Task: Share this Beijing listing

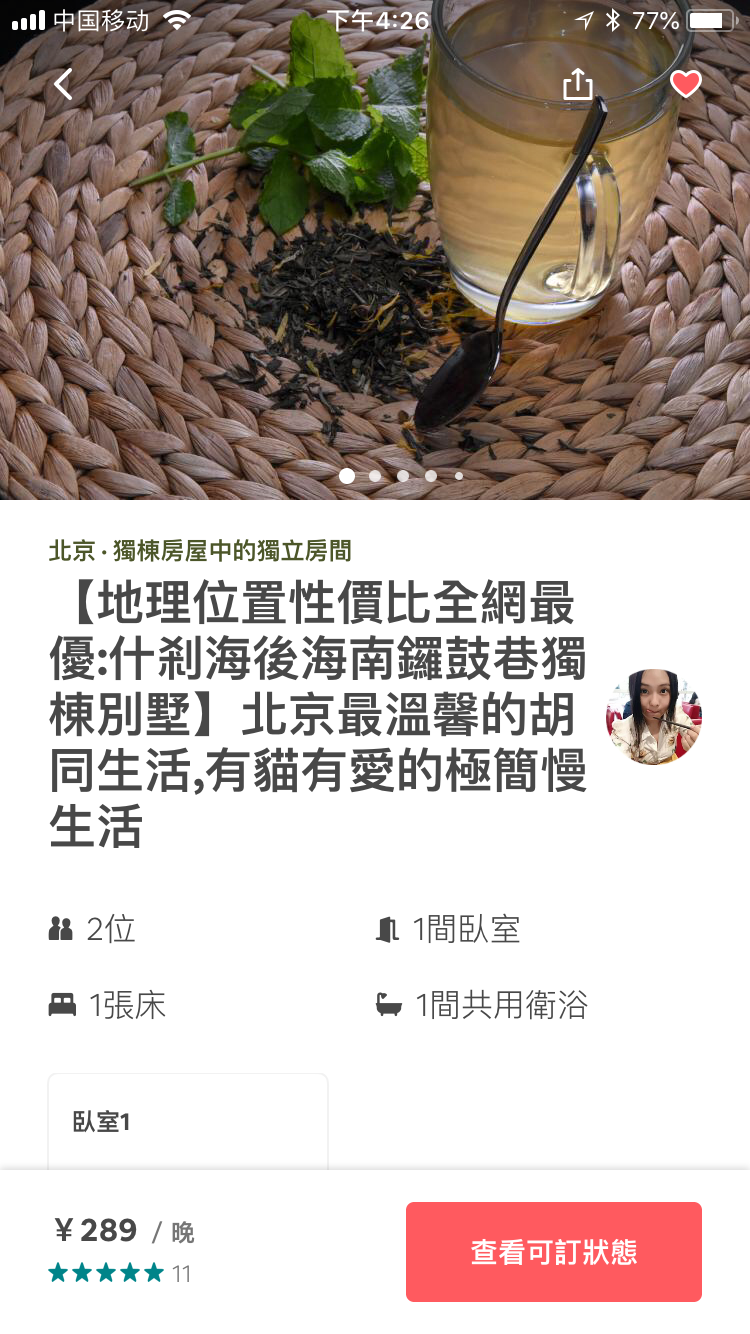Action: pyautogui.click(x=578, y=85)
